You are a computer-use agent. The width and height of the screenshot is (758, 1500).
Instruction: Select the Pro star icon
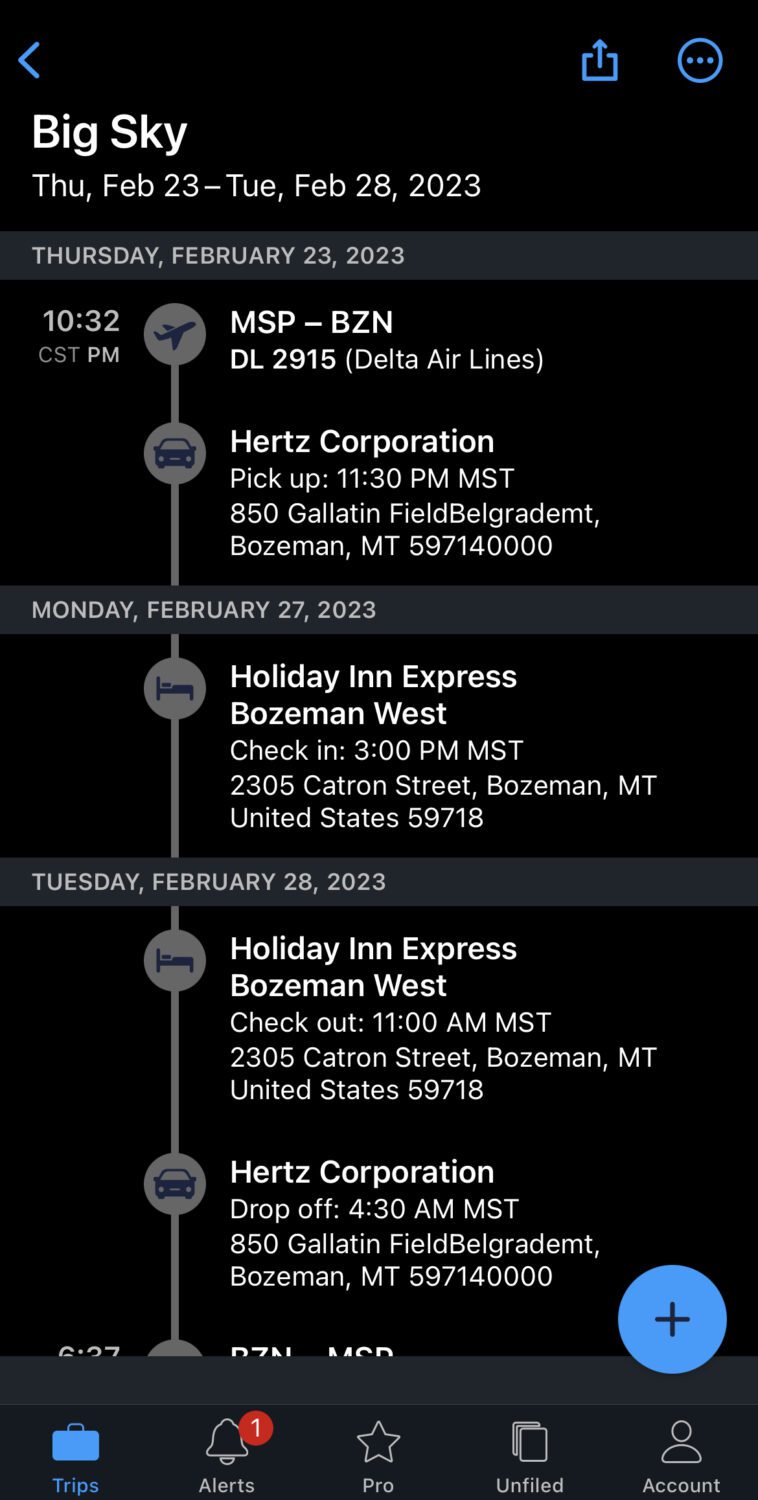[378, 1443]
